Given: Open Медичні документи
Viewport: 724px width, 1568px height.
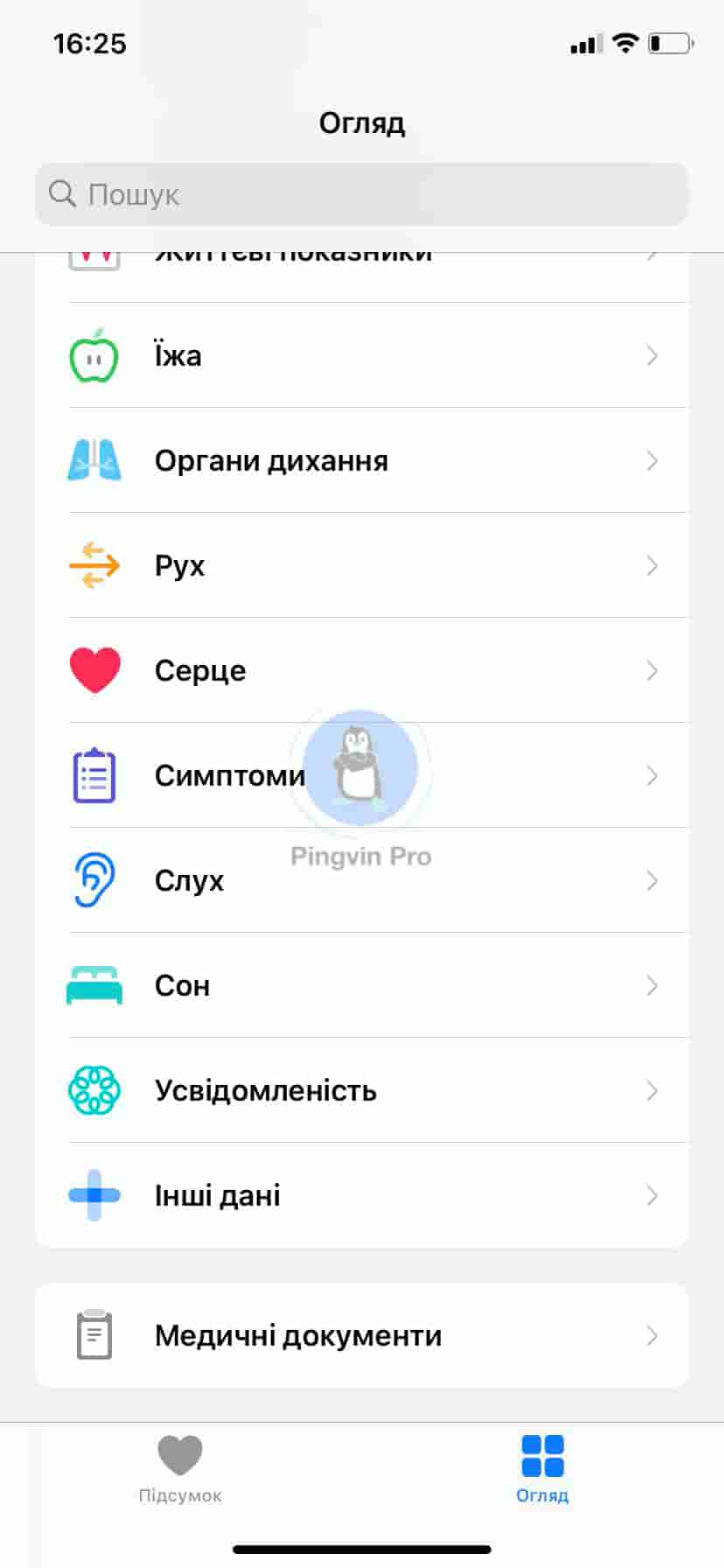Looking at the screenshot, I should 362,1335.
